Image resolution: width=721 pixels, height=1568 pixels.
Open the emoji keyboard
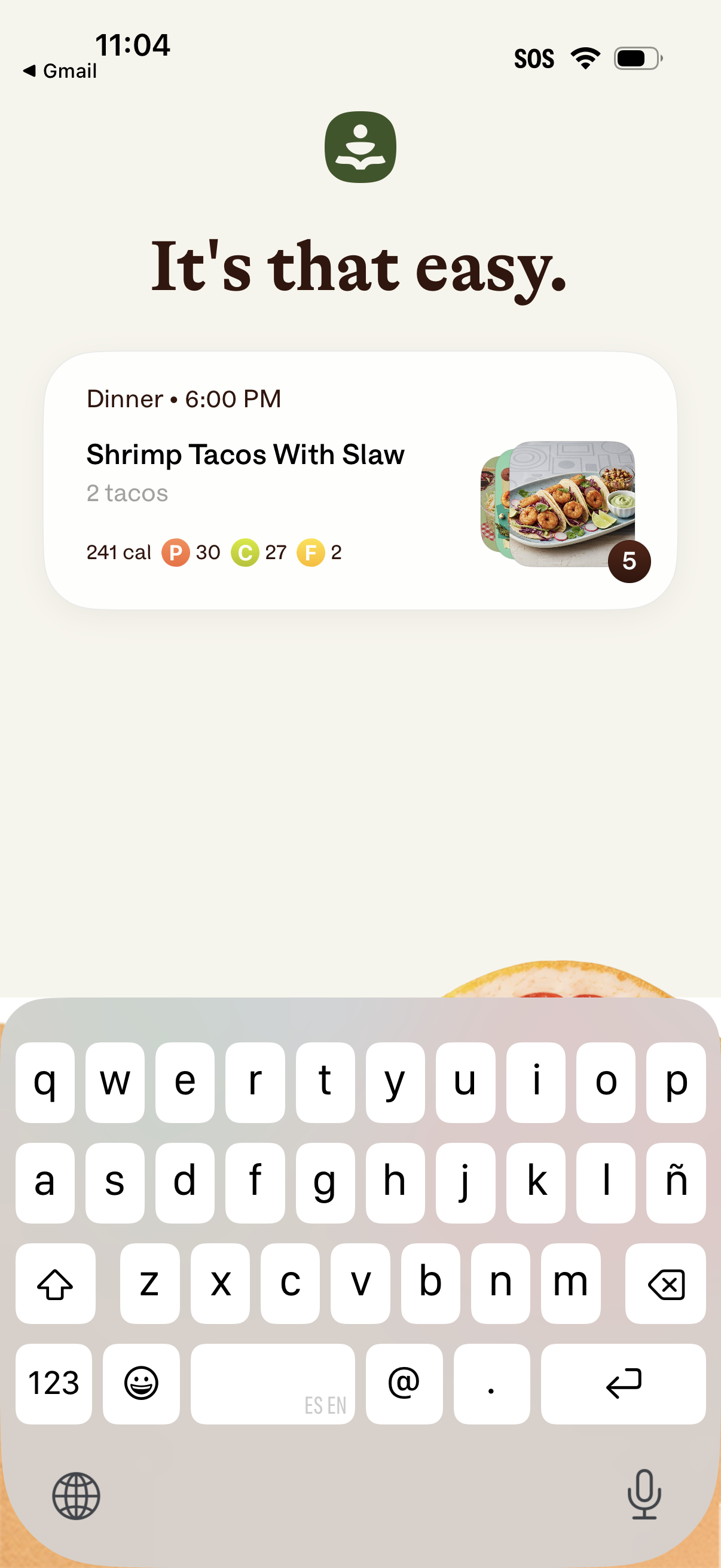point(141,1384)
